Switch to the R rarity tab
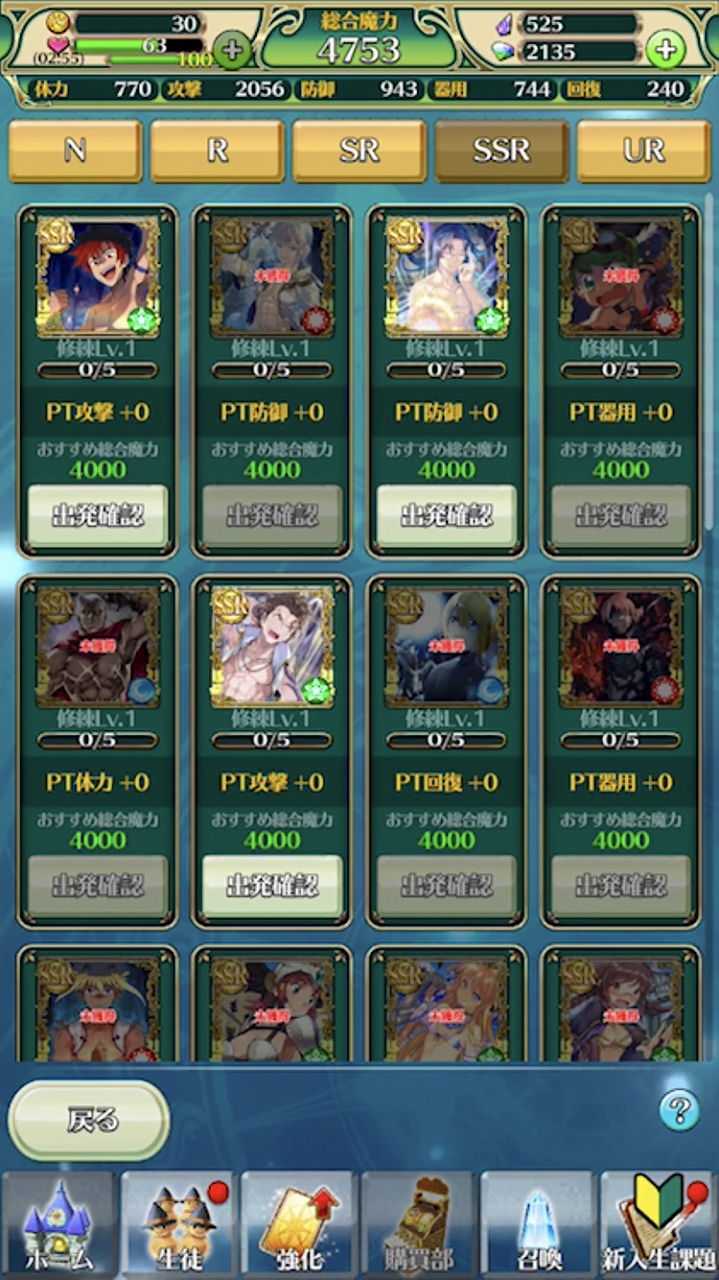The width and height of the screenshot is (719, 1280). coord(217,151)
